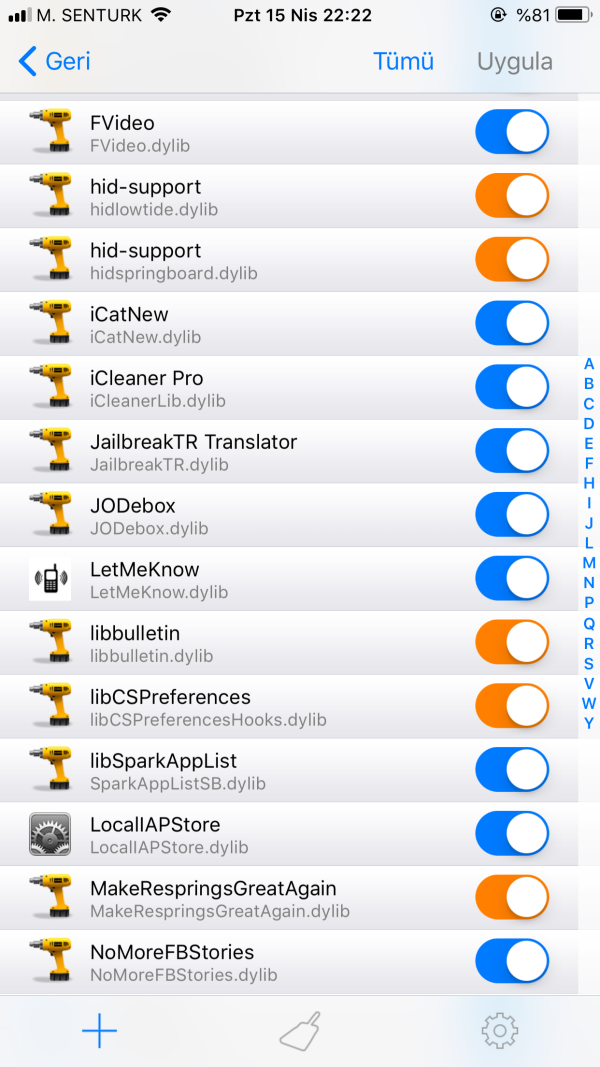Disable the iCatNew tweak

coord(512,324)
